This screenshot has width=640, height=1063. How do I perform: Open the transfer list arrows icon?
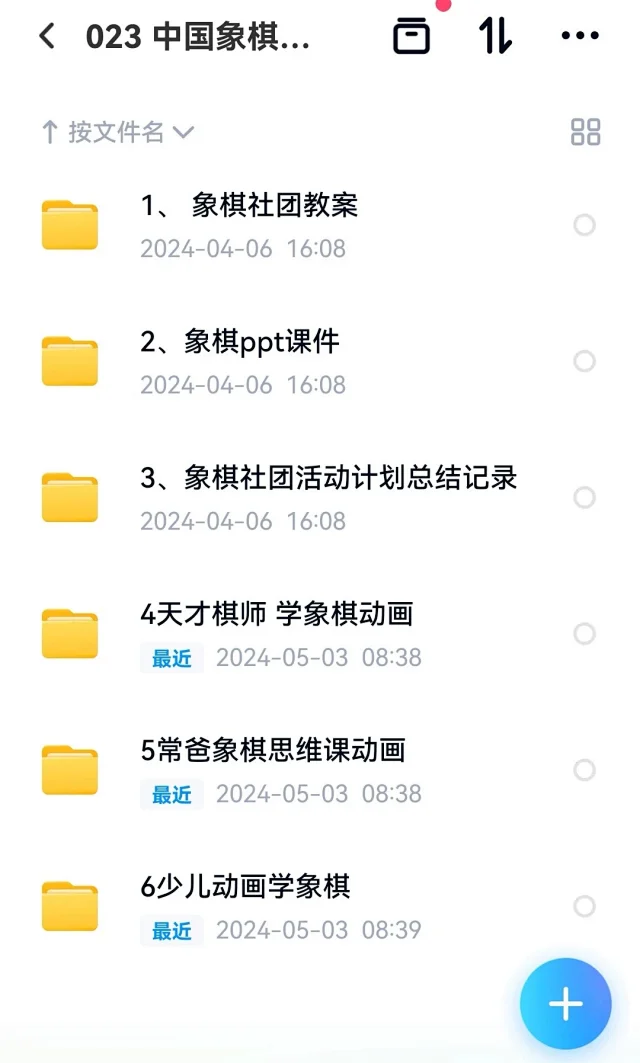pyautogui.click(x=495, y=36)
